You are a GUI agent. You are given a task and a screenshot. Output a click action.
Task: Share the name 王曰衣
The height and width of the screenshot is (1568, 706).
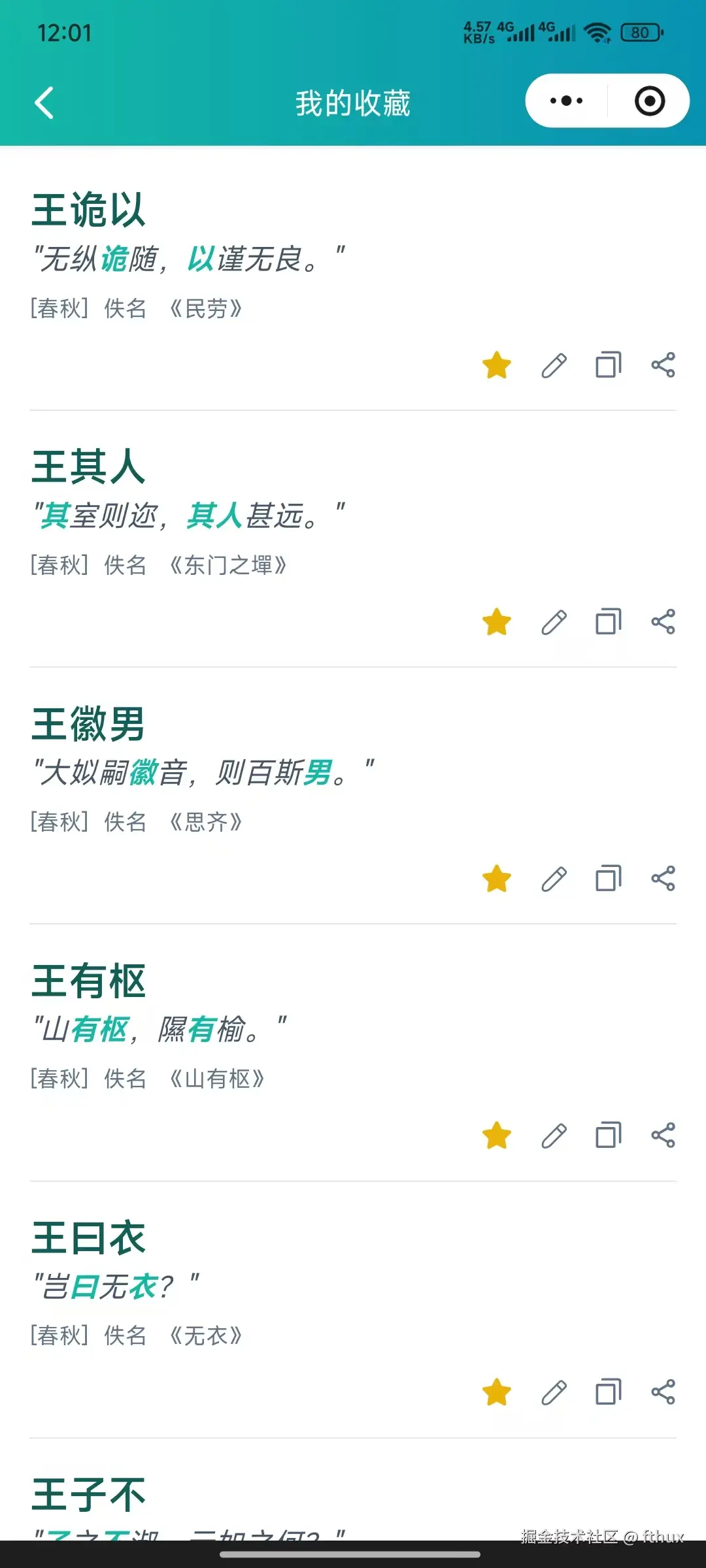[663, 1392]
